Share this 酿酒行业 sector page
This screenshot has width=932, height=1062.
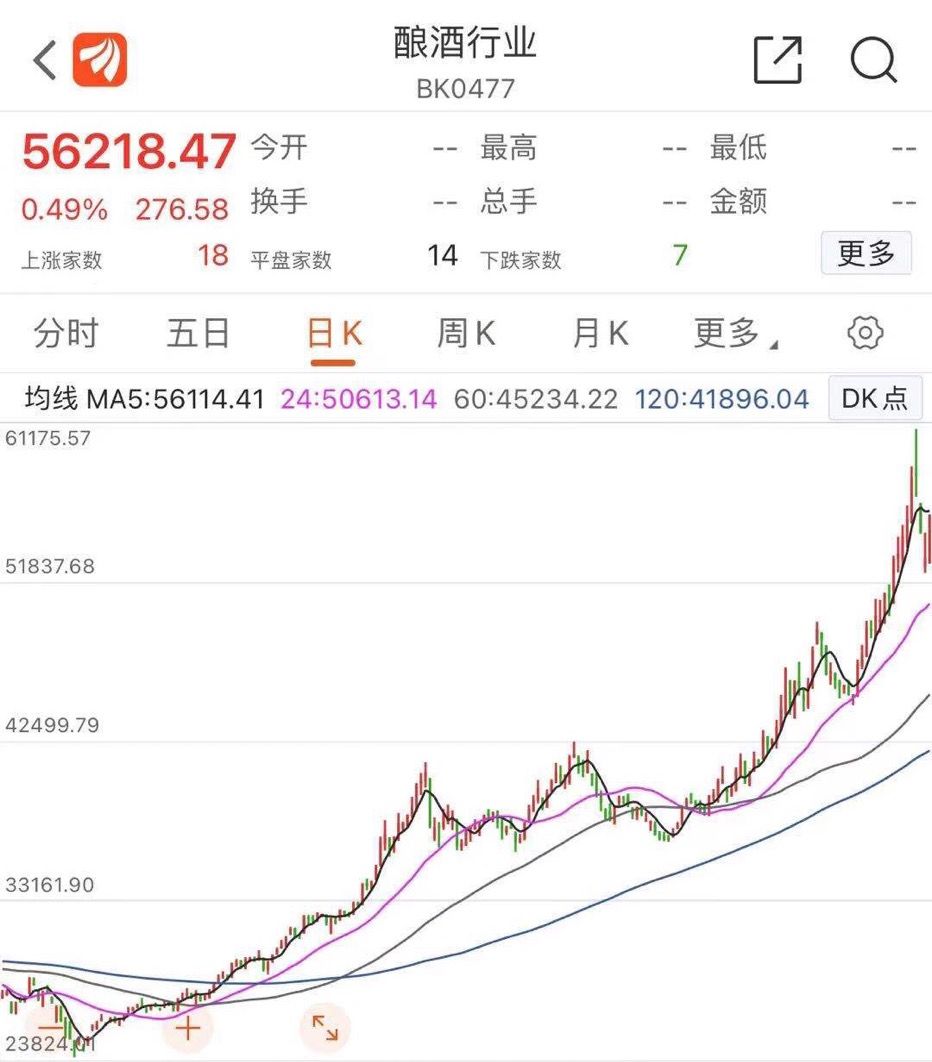pos(778,60)
